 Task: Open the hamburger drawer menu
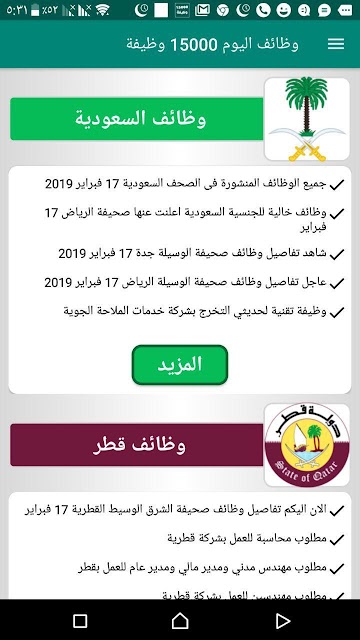click(336, 44)
